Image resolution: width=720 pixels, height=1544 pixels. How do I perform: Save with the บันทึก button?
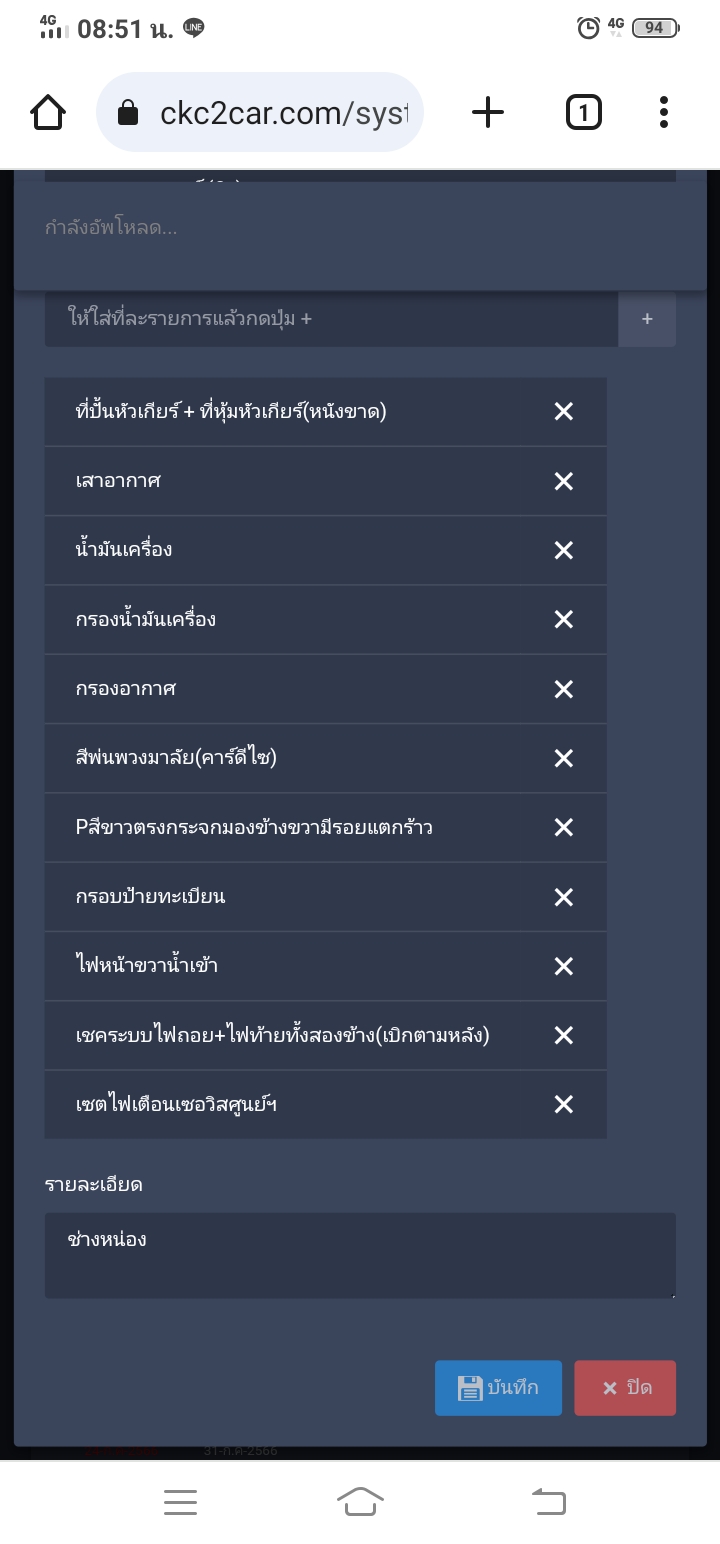tap(498, 1388)
